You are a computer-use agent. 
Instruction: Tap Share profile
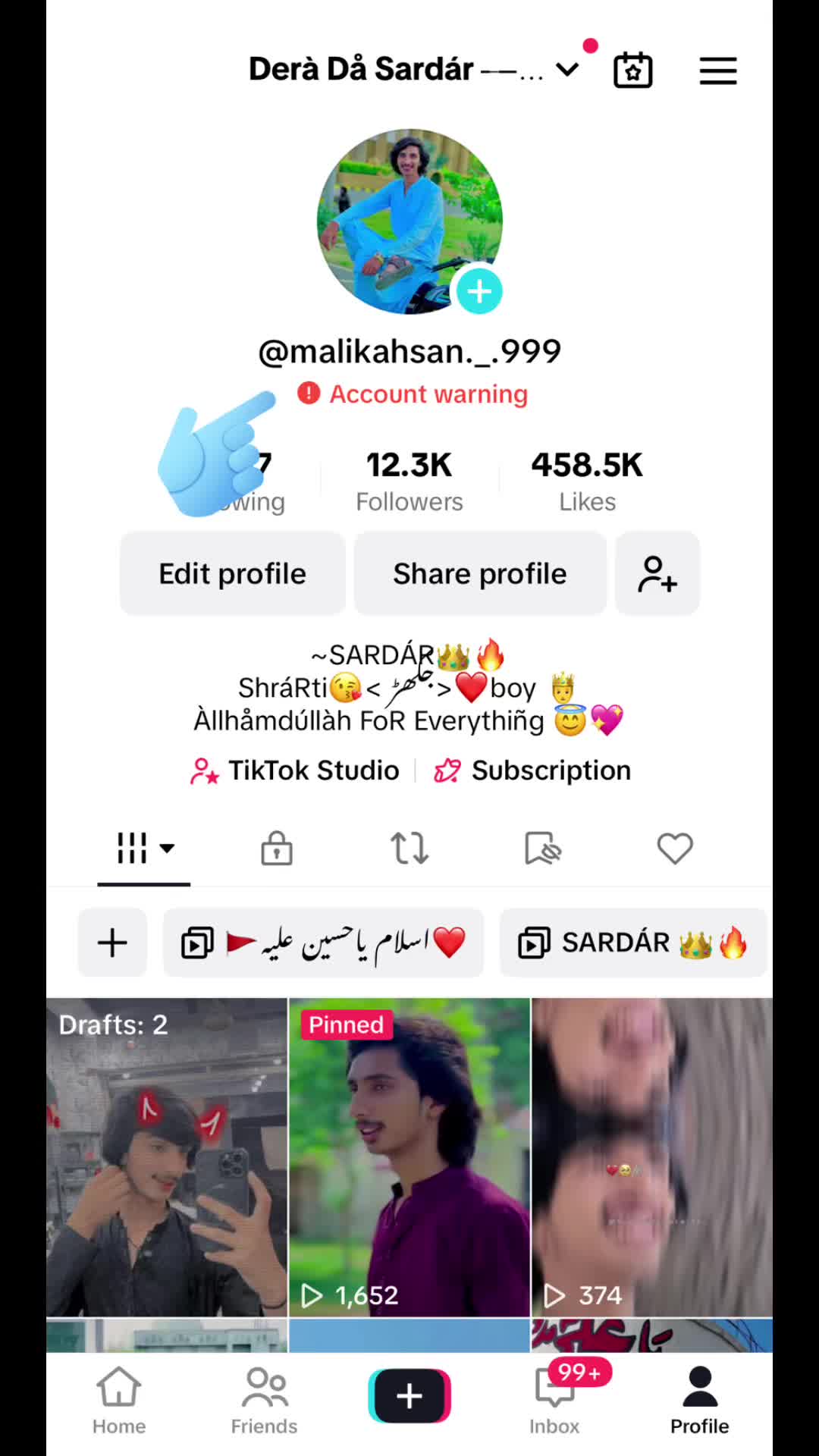pyautogui.click(x=480, y=573)
